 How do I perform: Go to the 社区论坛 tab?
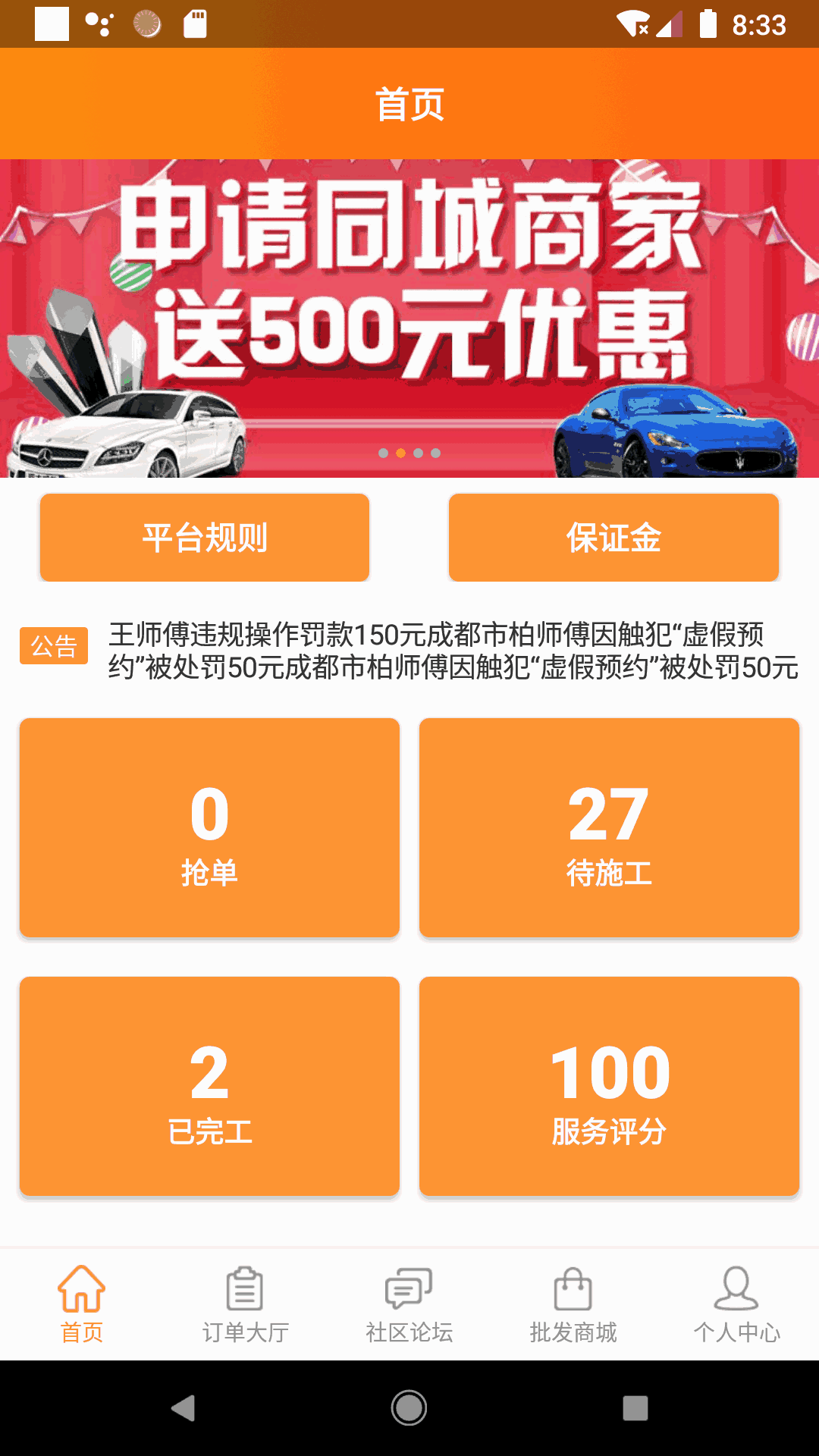pos(409,1304)
